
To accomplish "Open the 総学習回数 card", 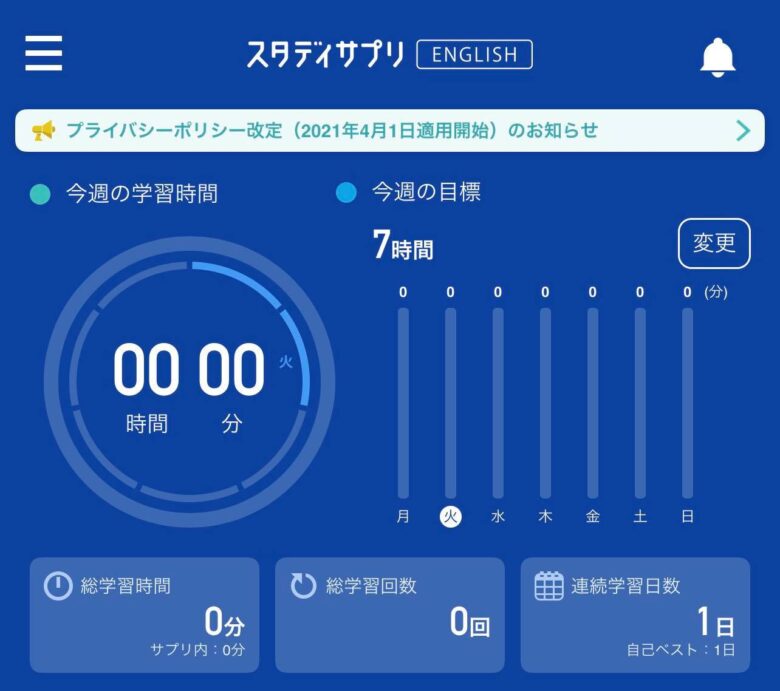I will coord(390,614).
